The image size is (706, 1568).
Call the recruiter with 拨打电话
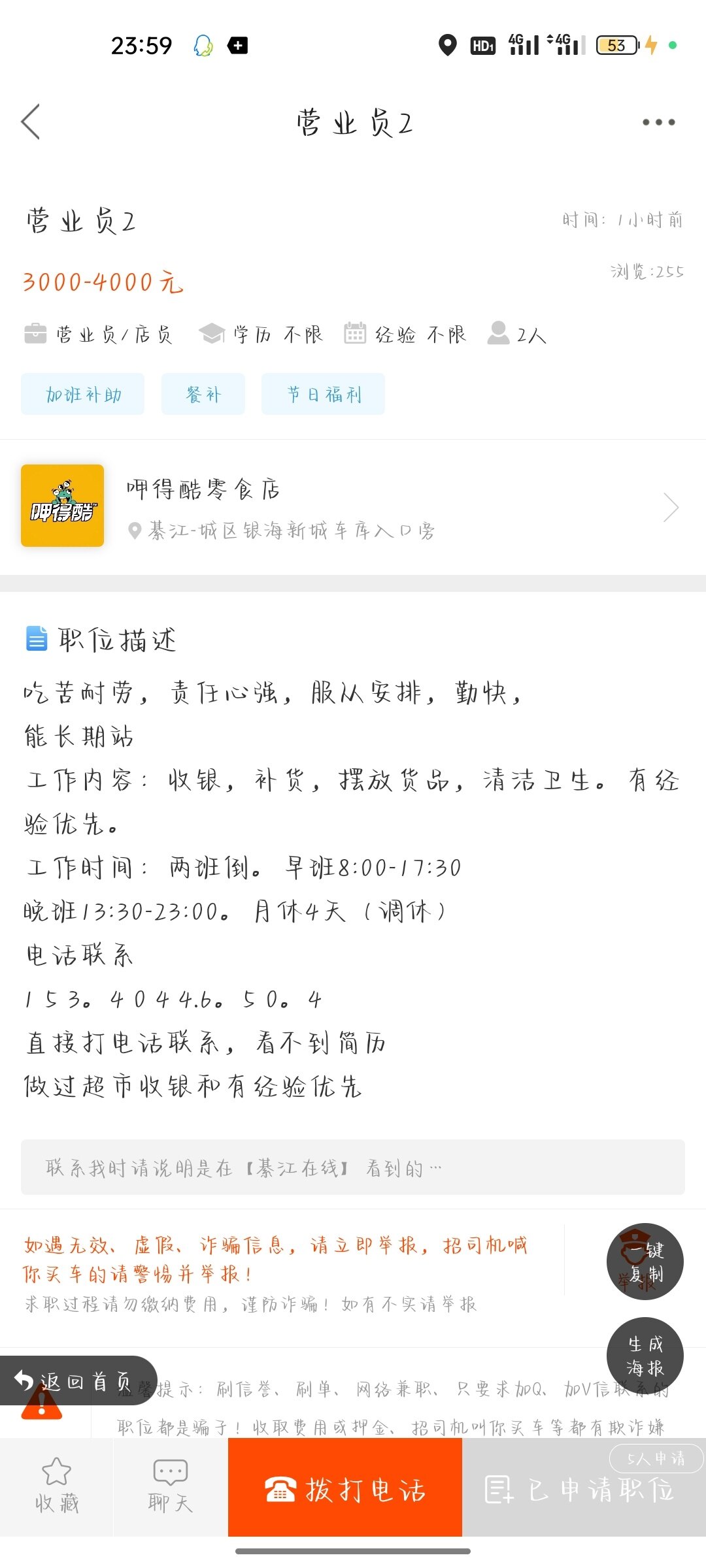tap(345, 1490)
